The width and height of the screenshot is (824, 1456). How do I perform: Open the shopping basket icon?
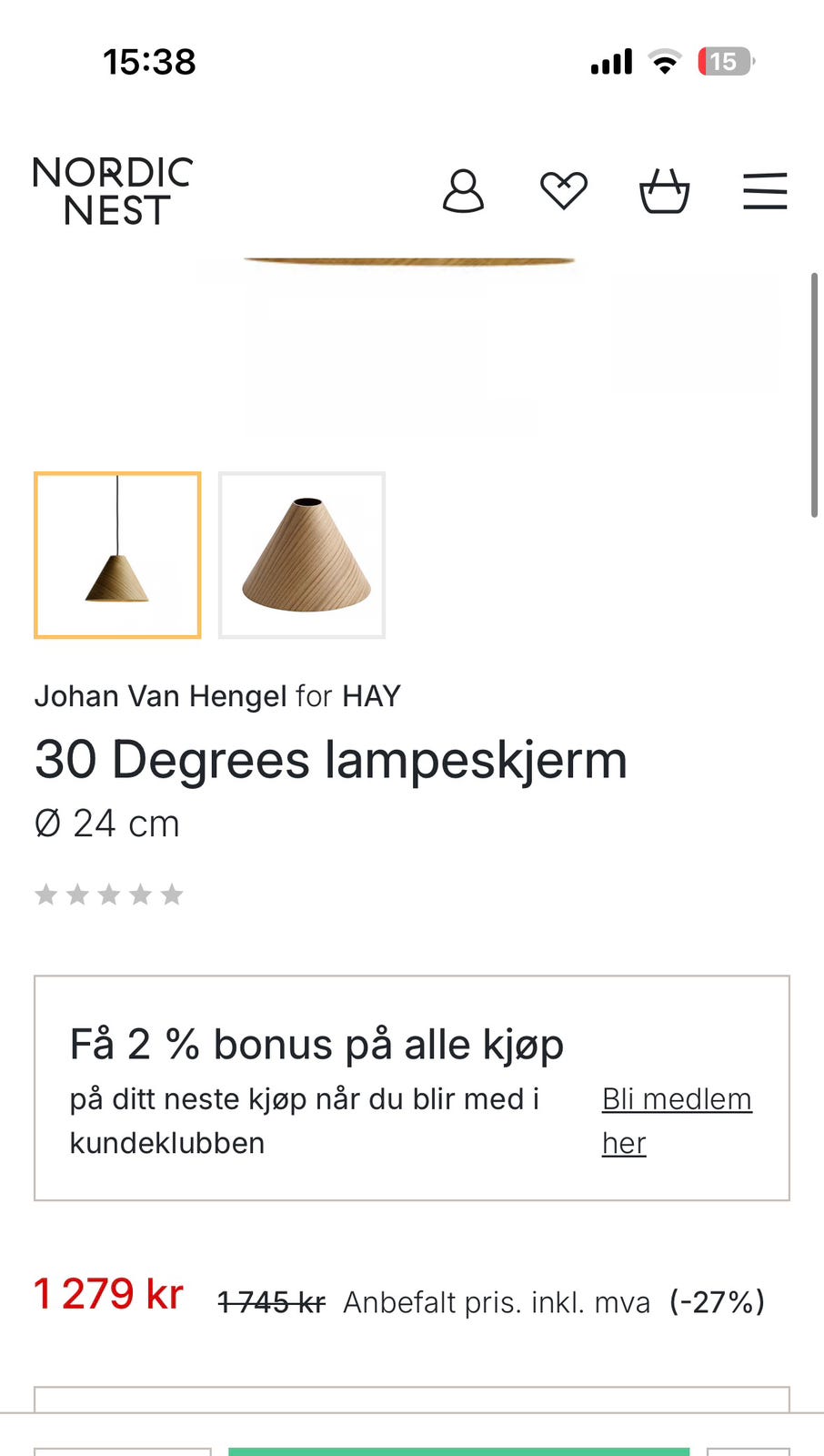[665, 191]
